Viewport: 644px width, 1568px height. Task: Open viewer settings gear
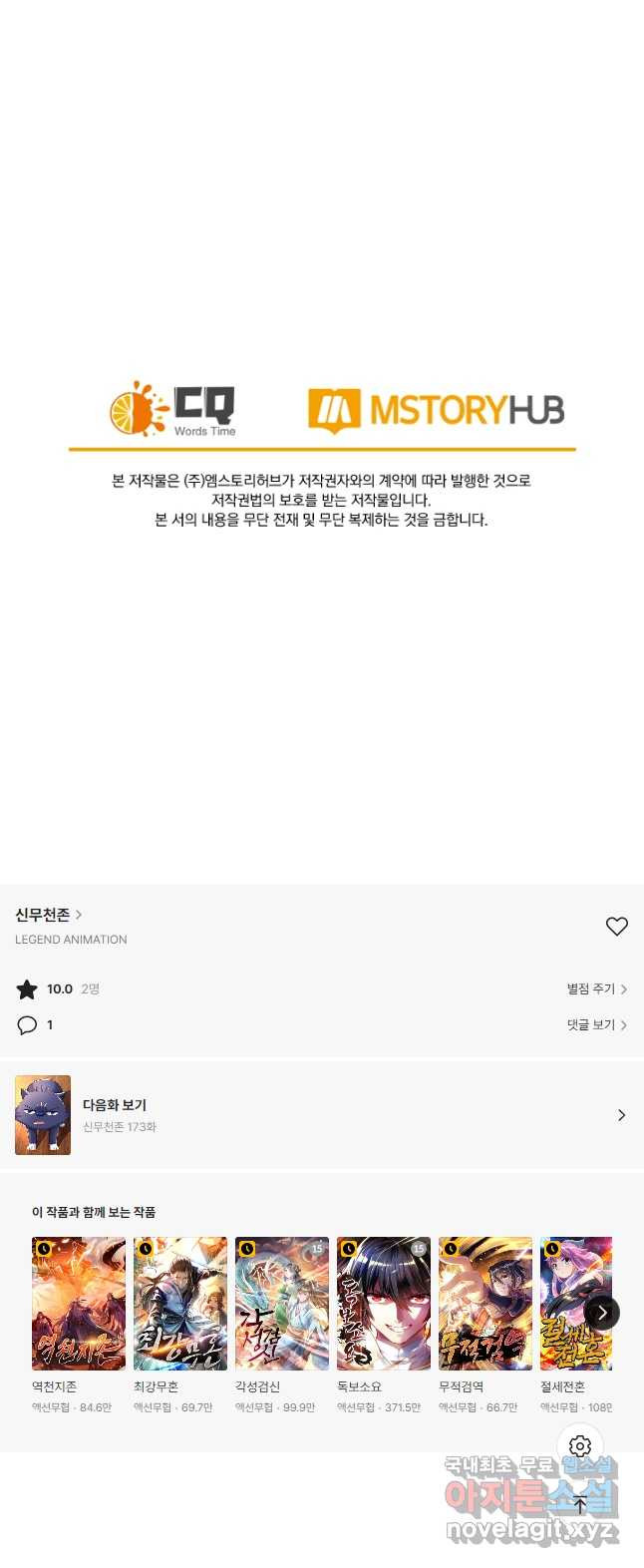[580, 1446]
